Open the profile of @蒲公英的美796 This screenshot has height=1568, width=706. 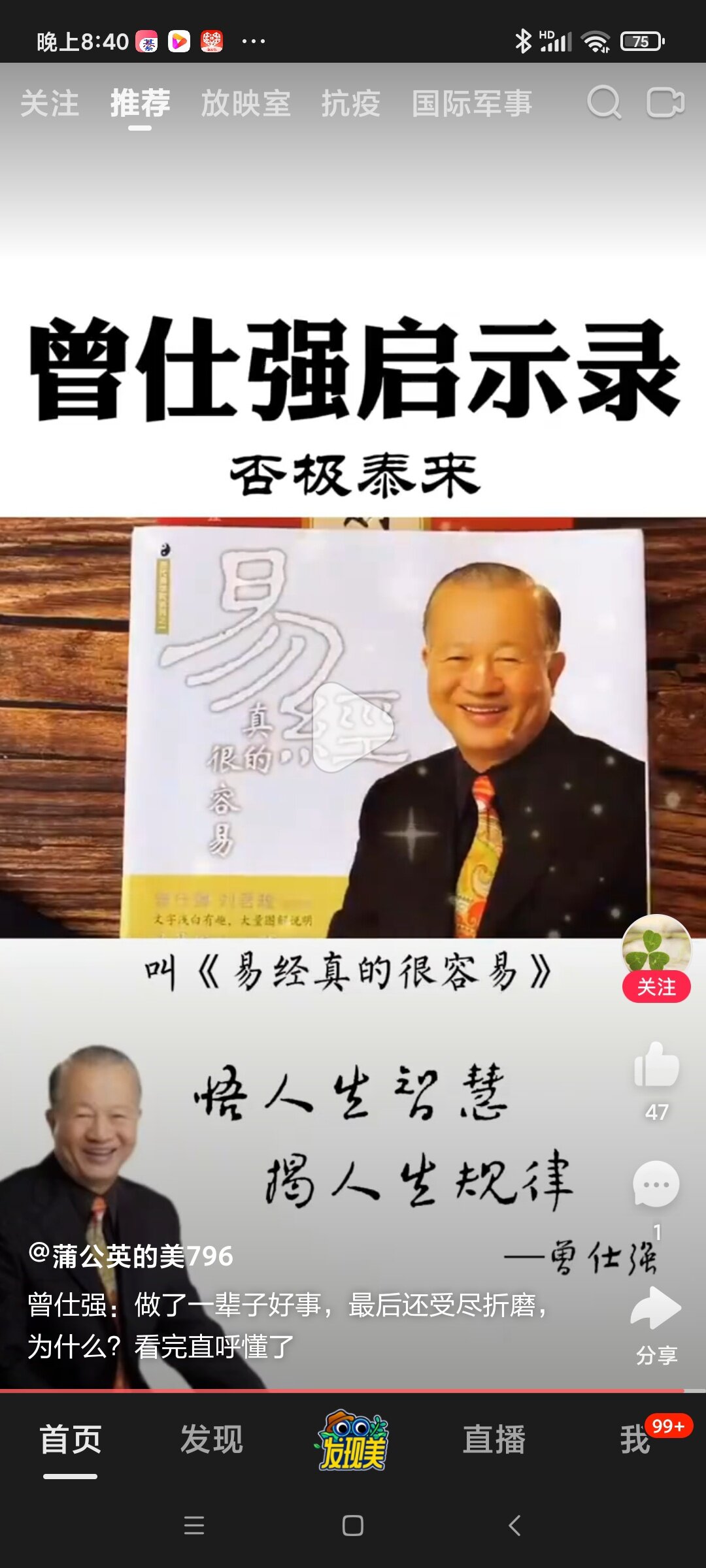(131, 1256)
